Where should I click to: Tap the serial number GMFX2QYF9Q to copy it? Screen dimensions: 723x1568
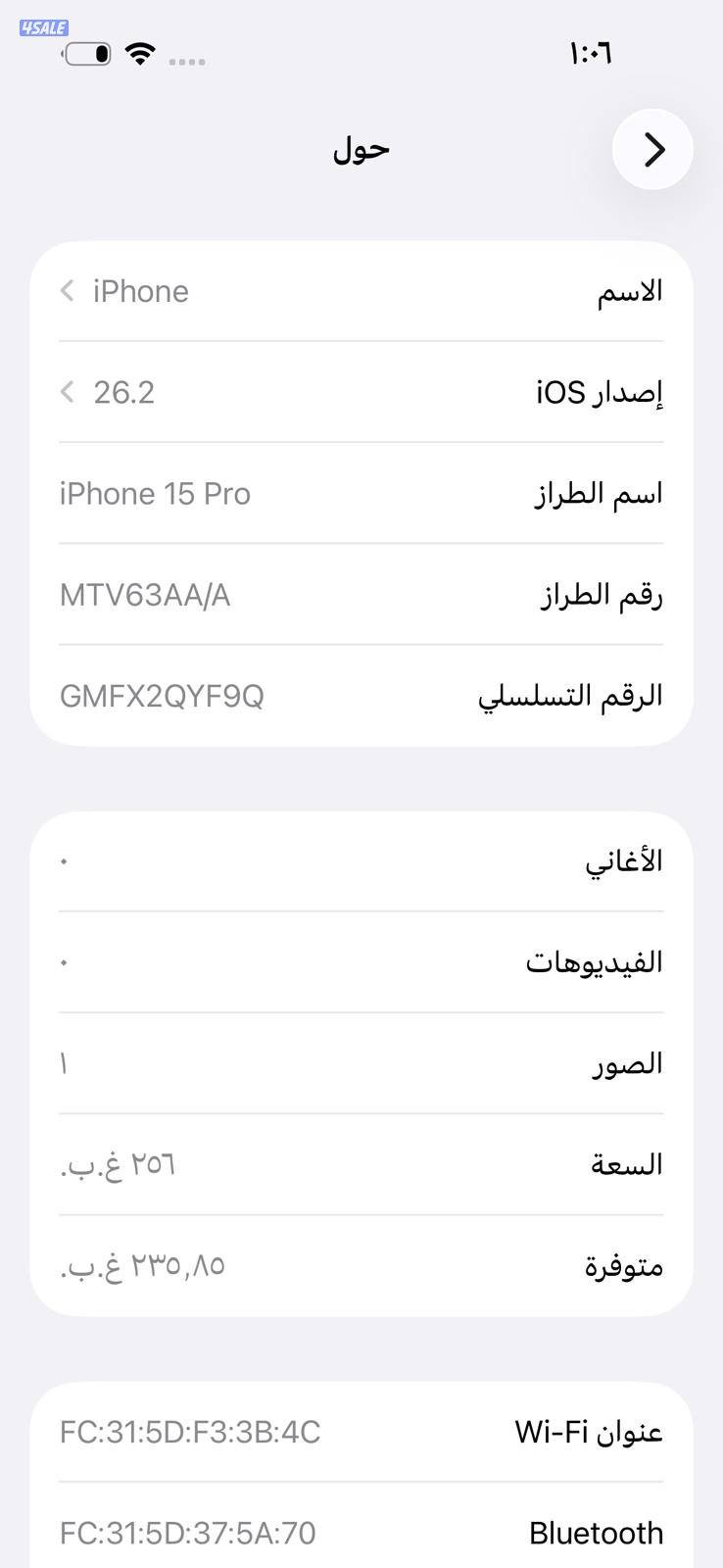(162, 696)
